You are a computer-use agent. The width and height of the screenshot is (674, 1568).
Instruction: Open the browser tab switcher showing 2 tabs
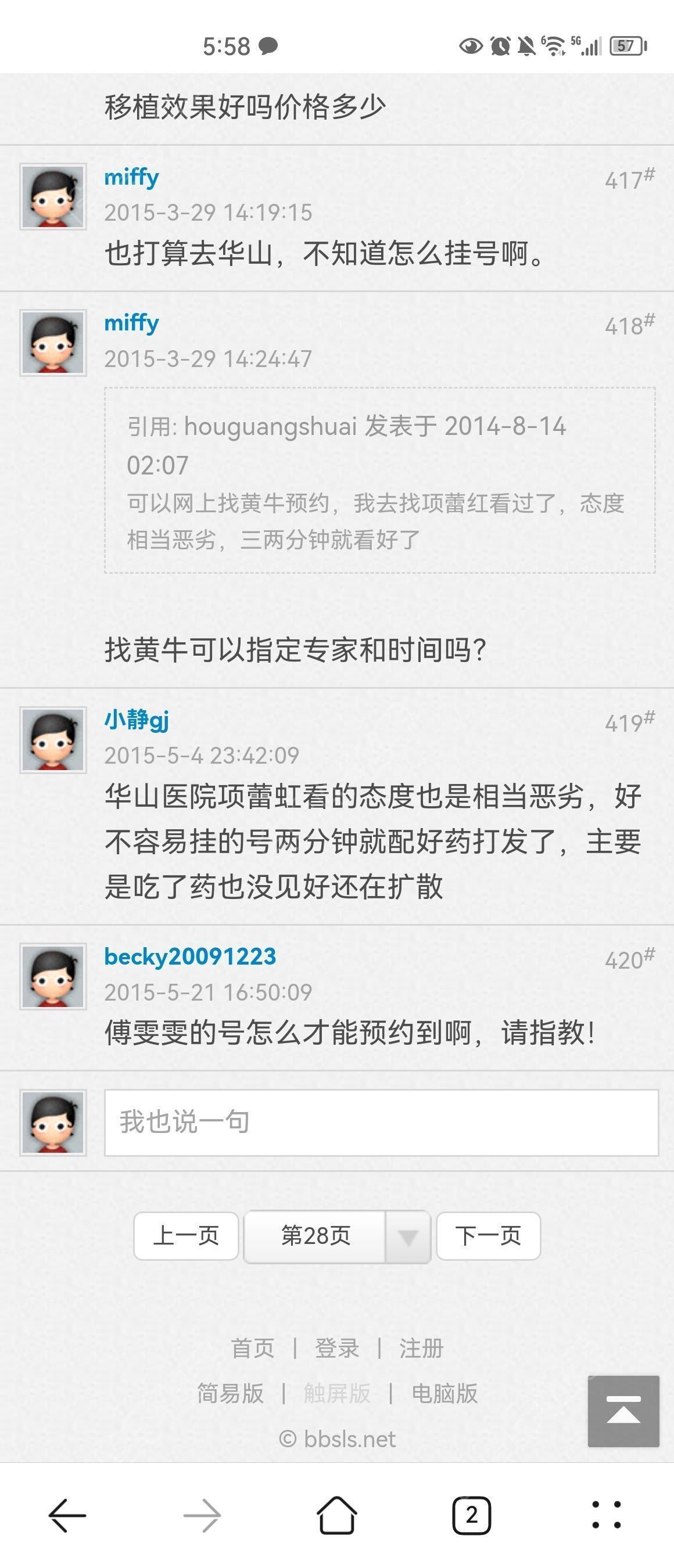pyautogui.click(x=471, y=1515)
